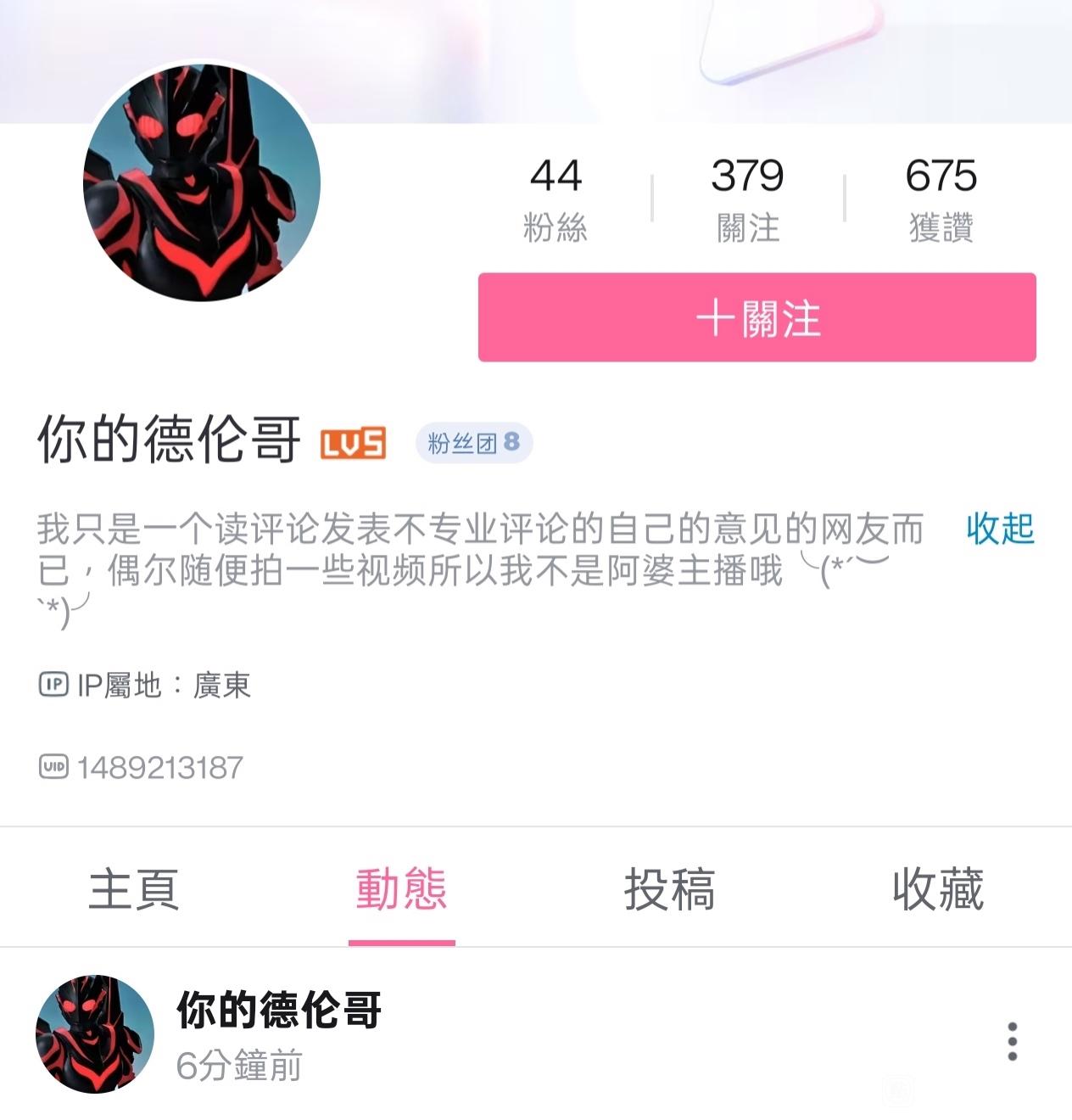Open the 粉丝团 8 fan club badge

(473, 443)
